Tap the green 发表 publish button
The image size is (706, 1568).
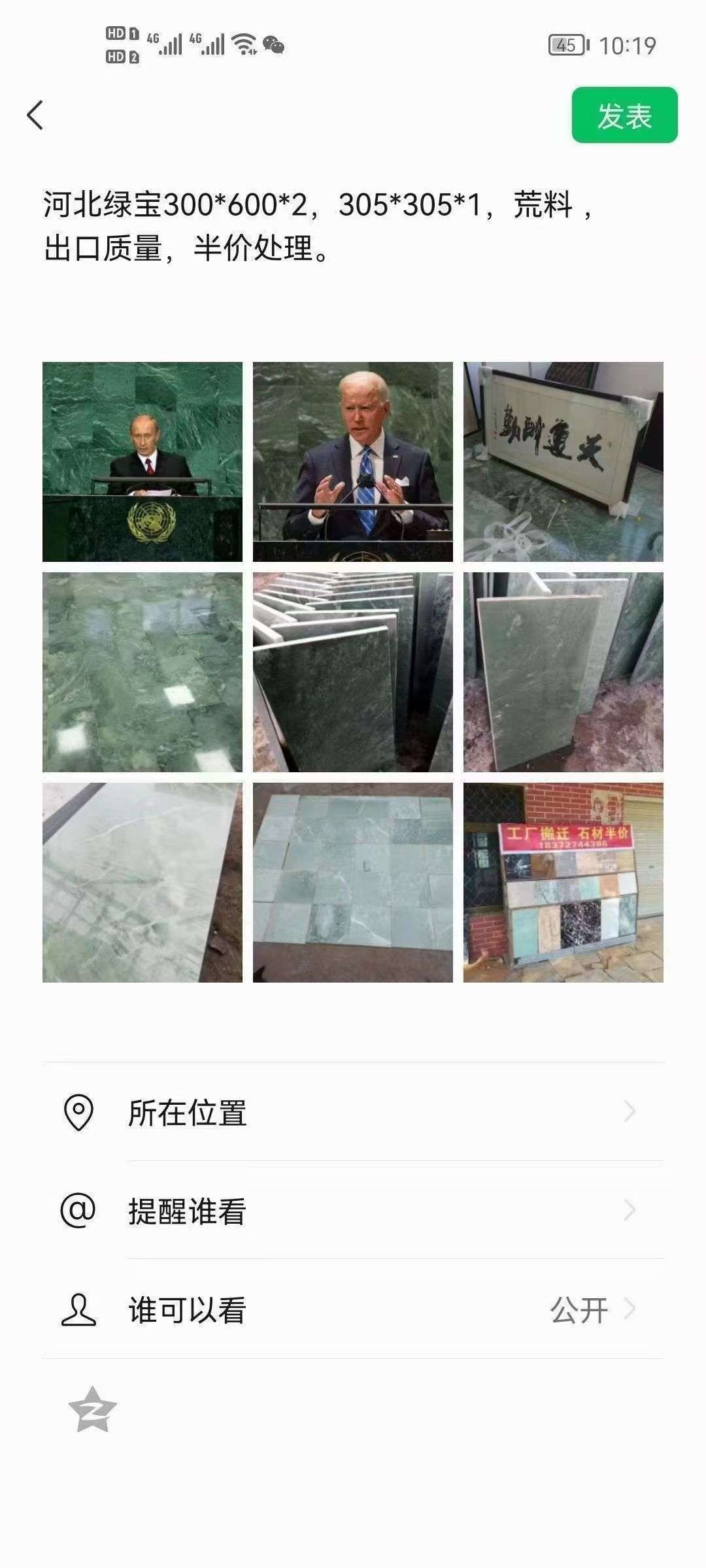point(624,116)
